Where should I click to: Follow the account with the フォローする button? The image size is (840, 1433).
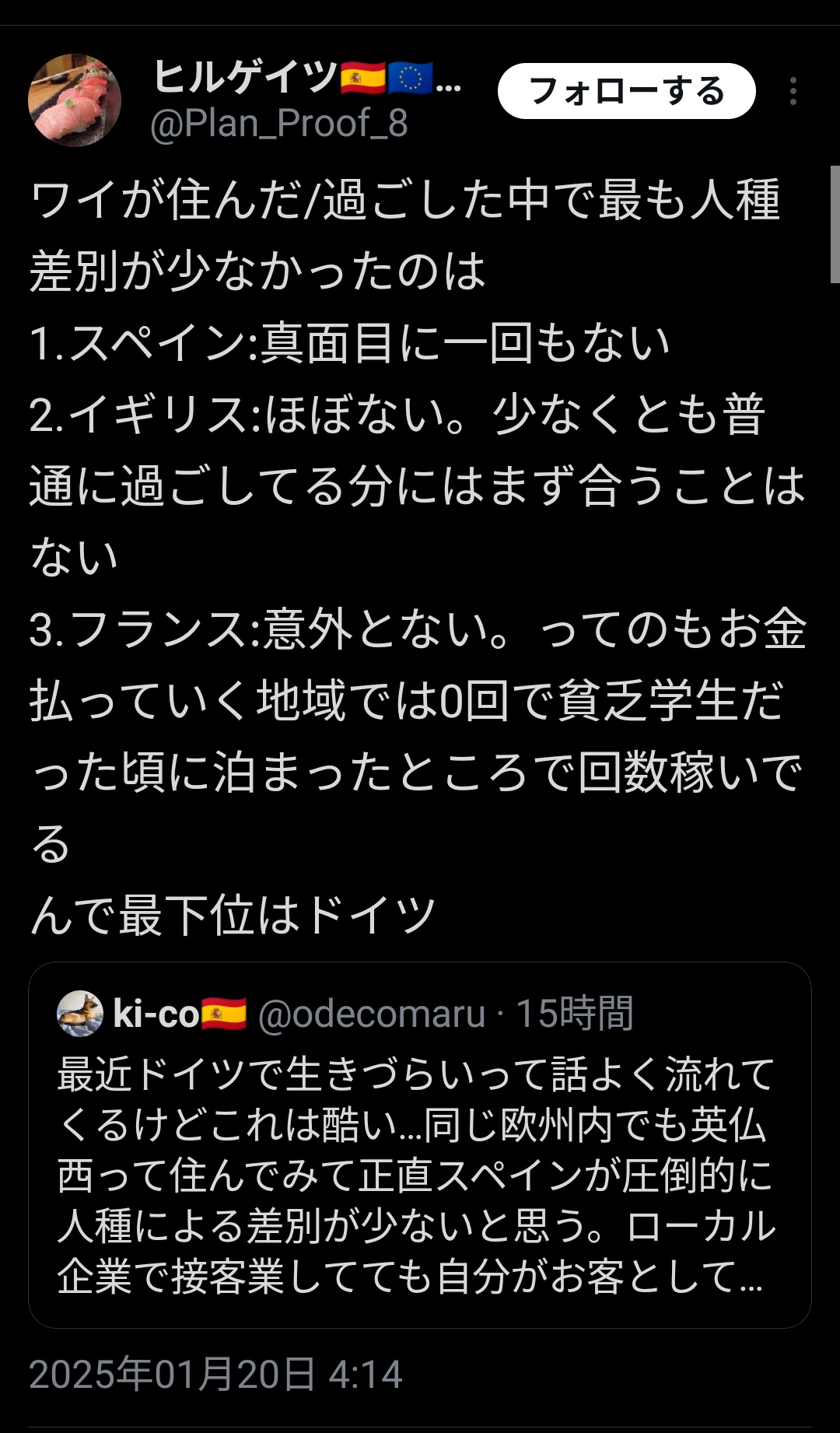pyautogui.click(x=626, y=91)
